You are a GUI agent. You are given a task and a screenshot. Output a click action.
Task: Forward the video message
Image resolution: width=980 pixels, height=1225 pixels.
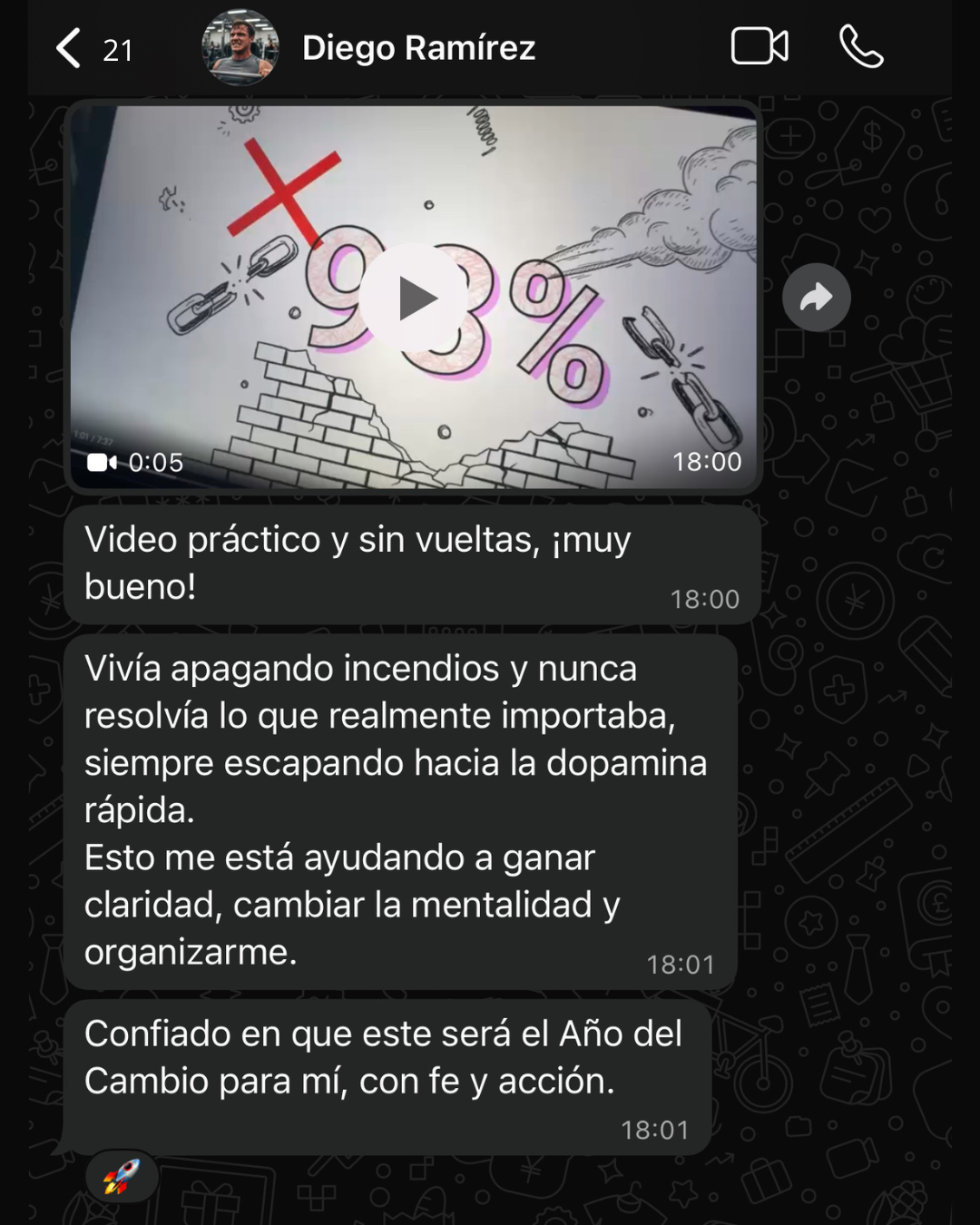click(817, 298)
